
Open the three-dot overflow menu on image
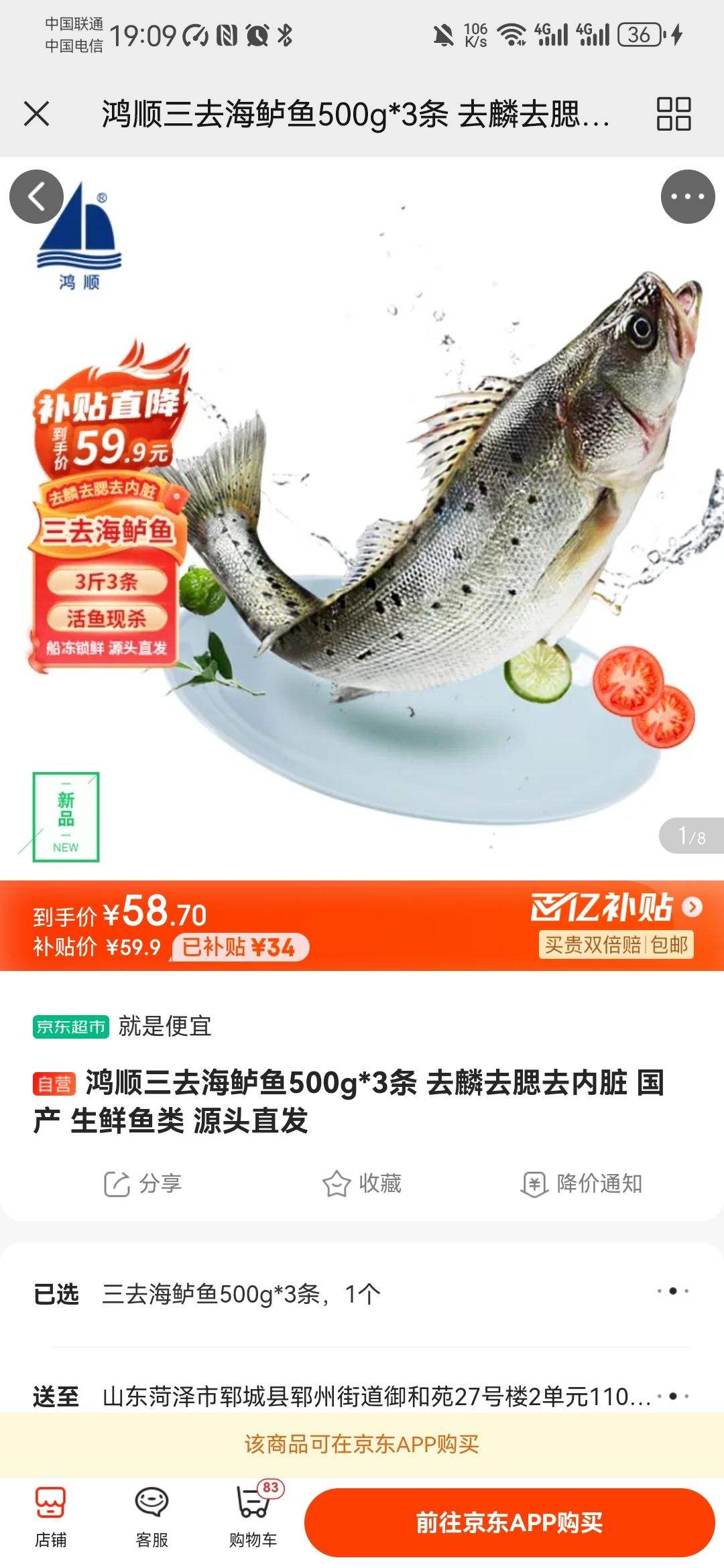click(688, 196)
